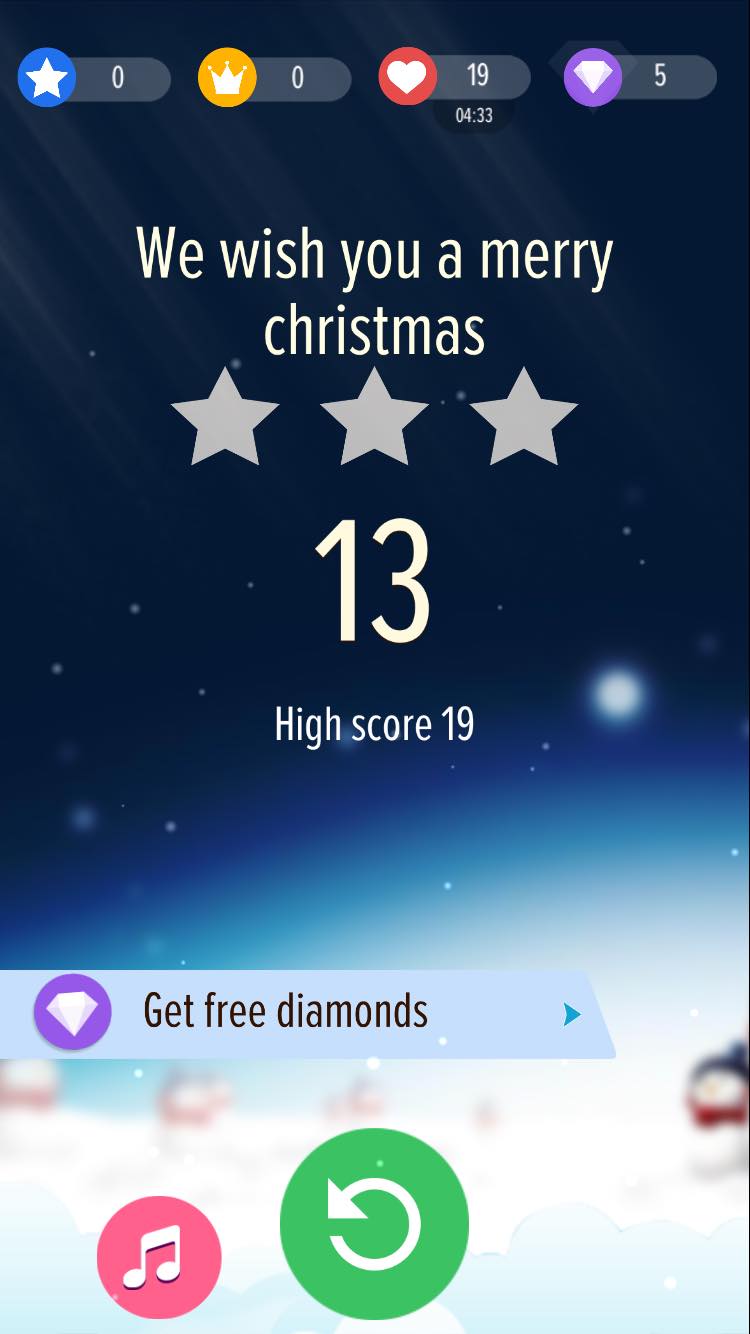Select the first gray star rating
Viewport: 750px width, 1334px height.
225,420
